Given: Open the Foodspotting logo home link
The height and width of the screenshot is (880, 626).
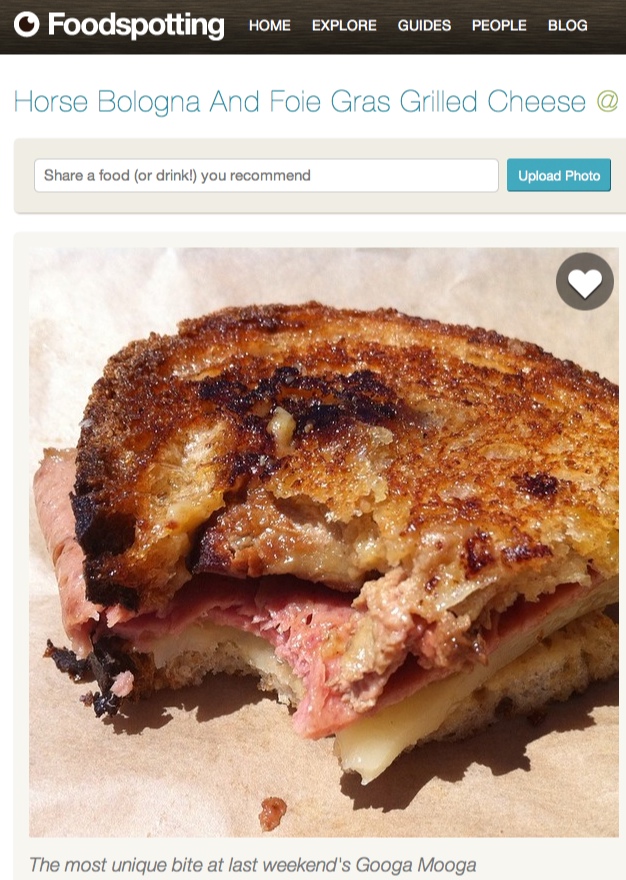Looking at the screenshot, I should click(119, 25).
